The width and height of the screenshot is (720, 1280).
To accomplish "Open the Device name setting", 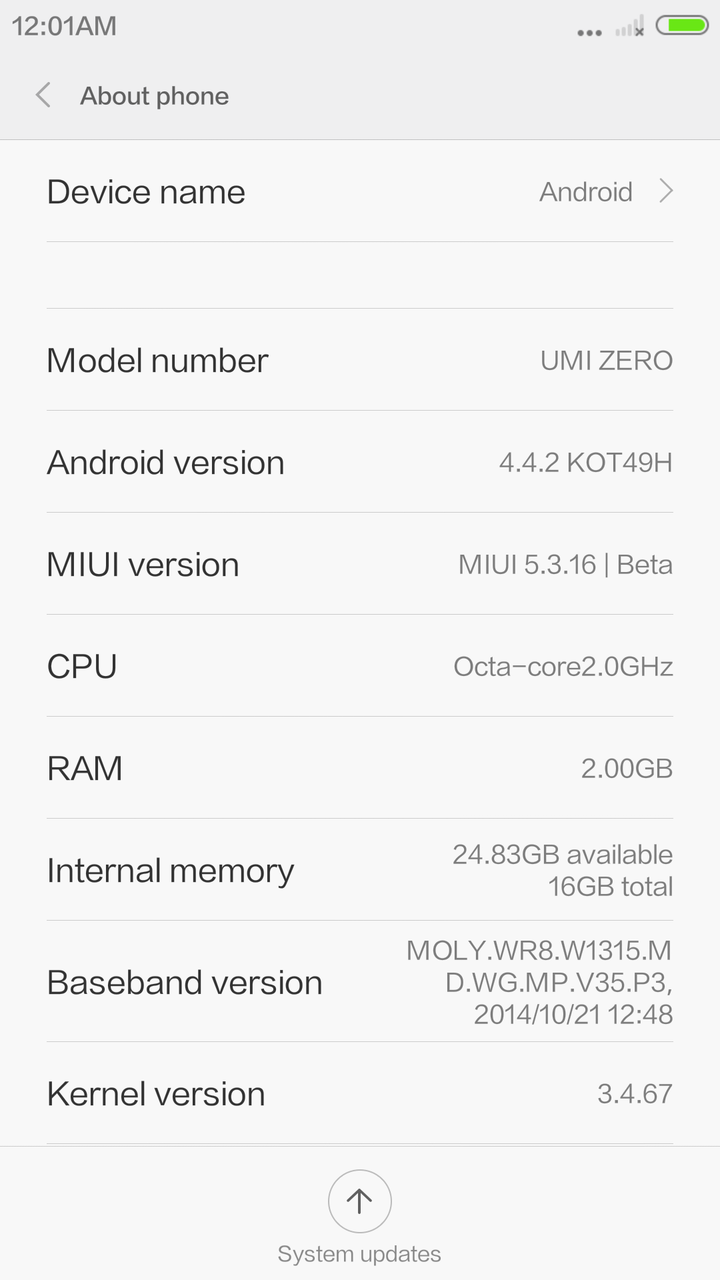I will click(x=360, y=191).
